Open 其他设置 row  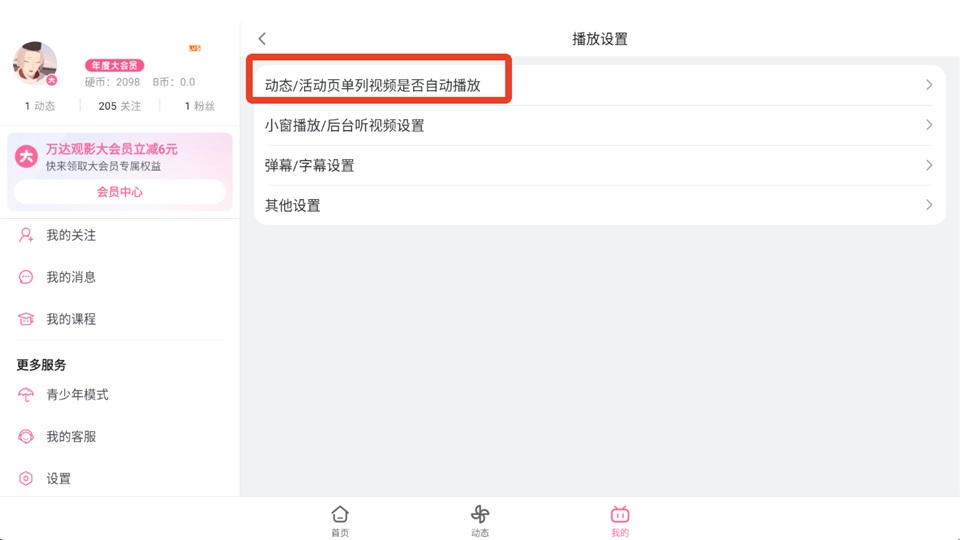[598, 205]
